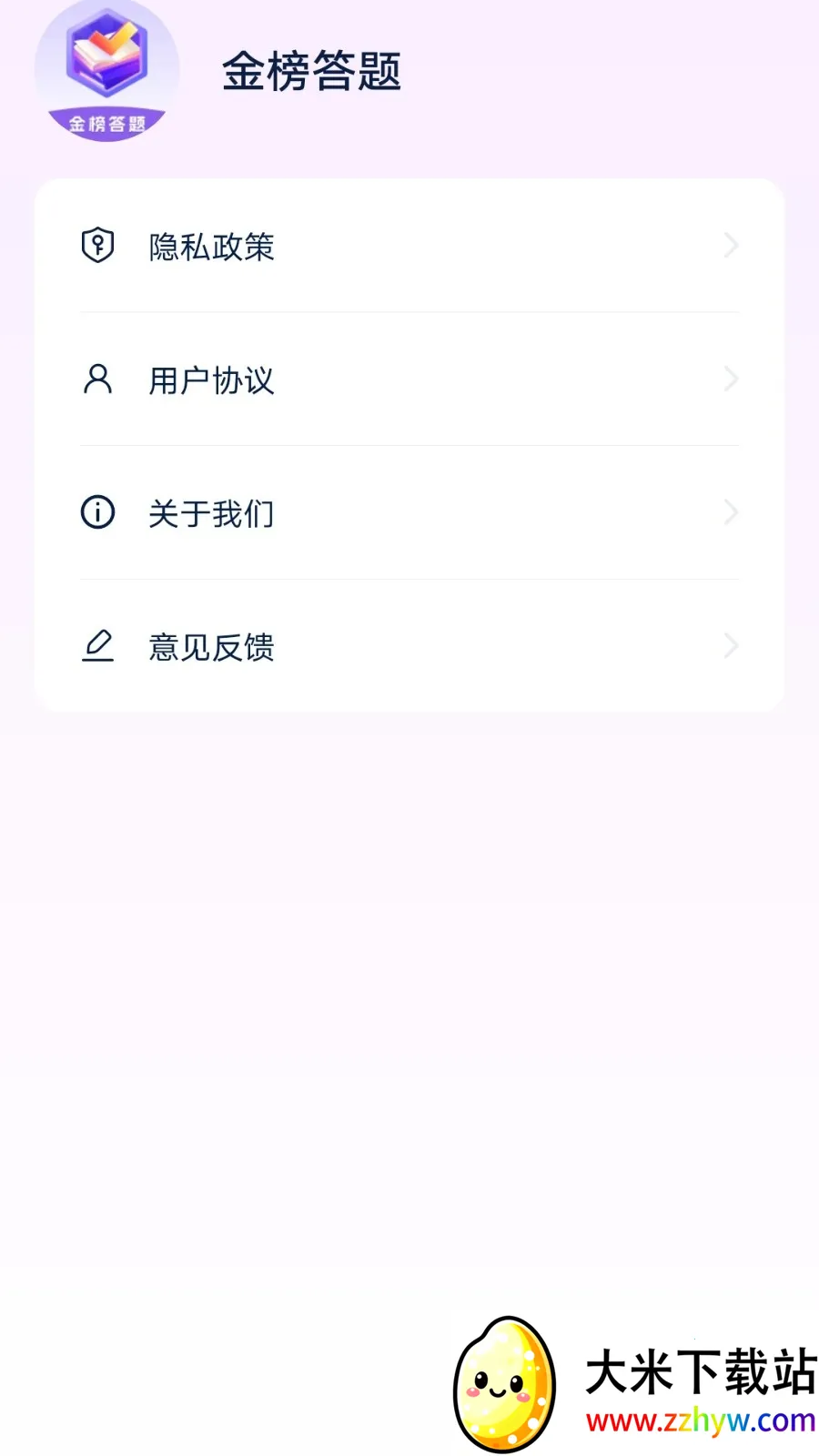The height and width of the screenshot is (1456, 819).
Task: Open the 关于我们 page
Action: [x=212, y=514]
